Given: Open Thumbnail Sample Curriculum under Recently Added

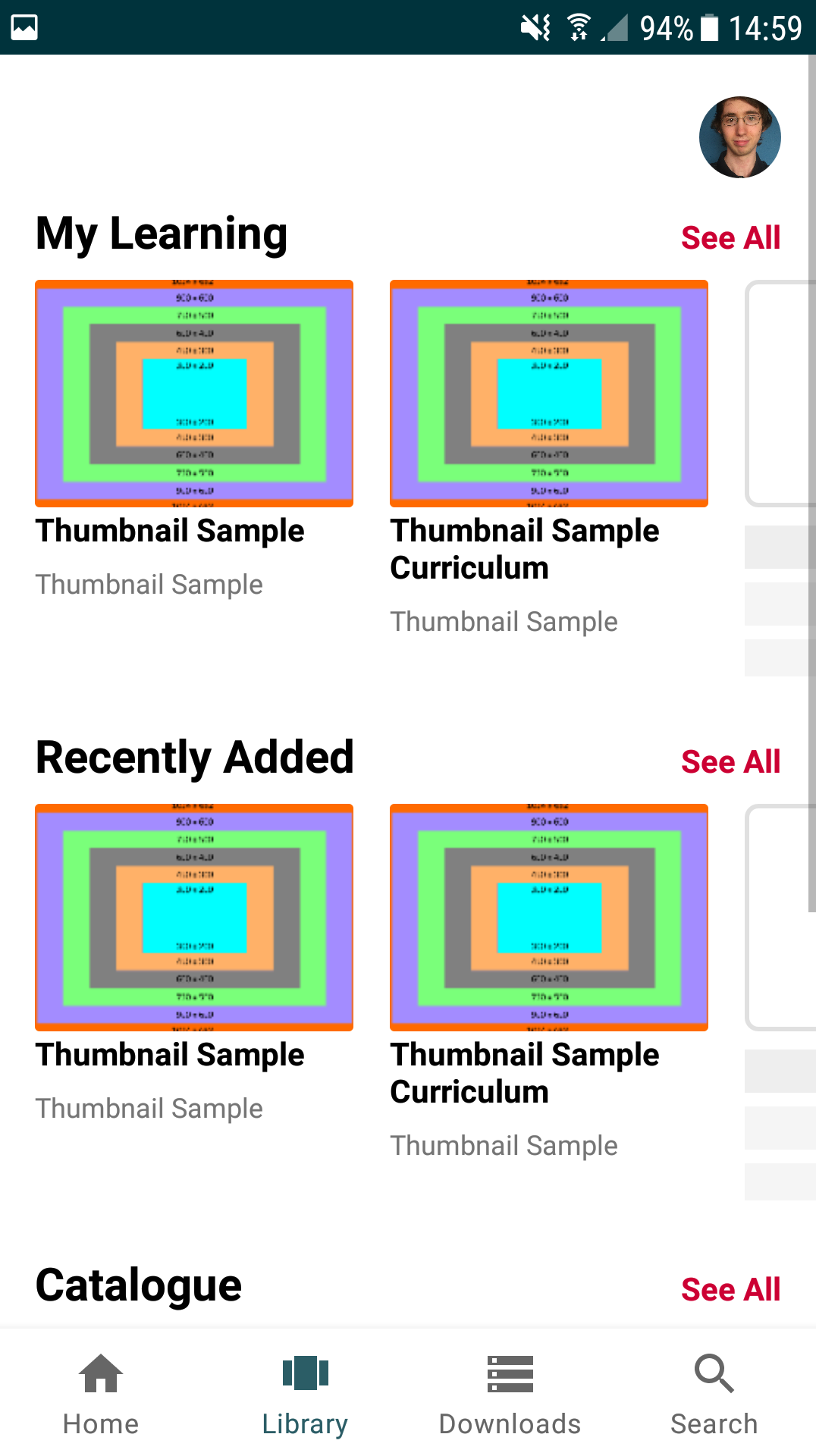Looking at the screenshot, I should [548, 916].
